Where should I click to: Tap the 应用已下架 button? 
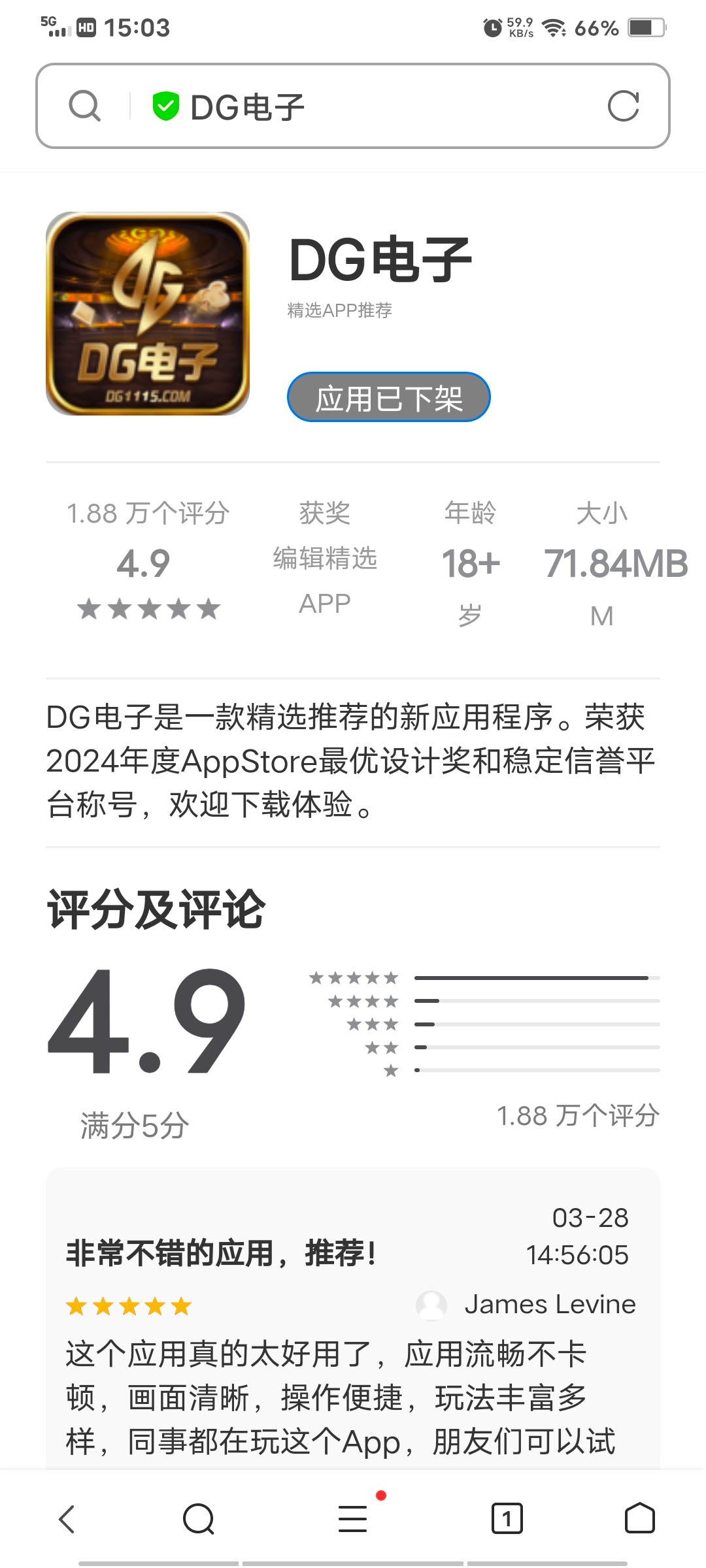[389, 397]
